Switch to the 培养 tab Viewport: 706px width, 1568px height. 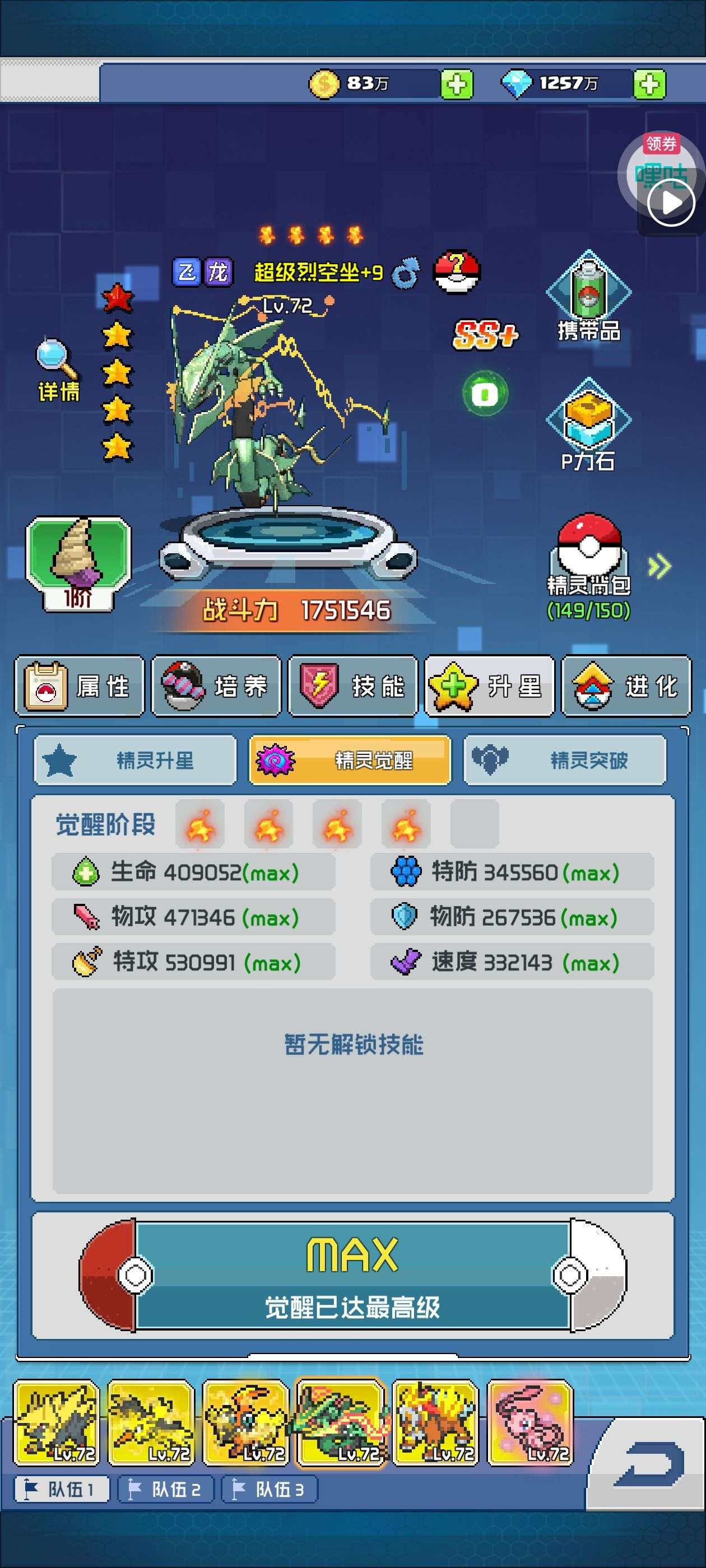[216, 686]
